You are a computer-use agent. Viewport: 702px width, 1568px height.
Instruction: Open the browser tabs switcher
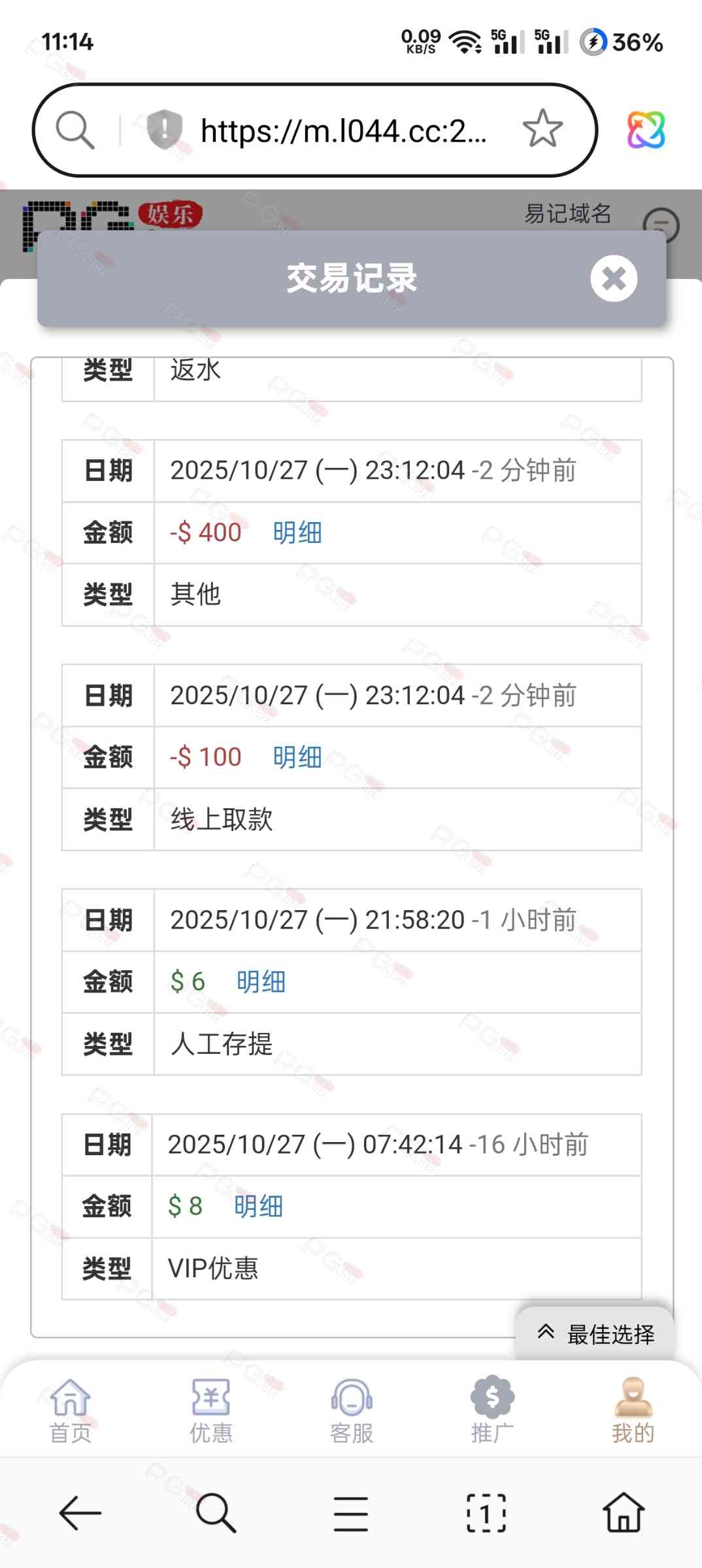point(486,1512)
